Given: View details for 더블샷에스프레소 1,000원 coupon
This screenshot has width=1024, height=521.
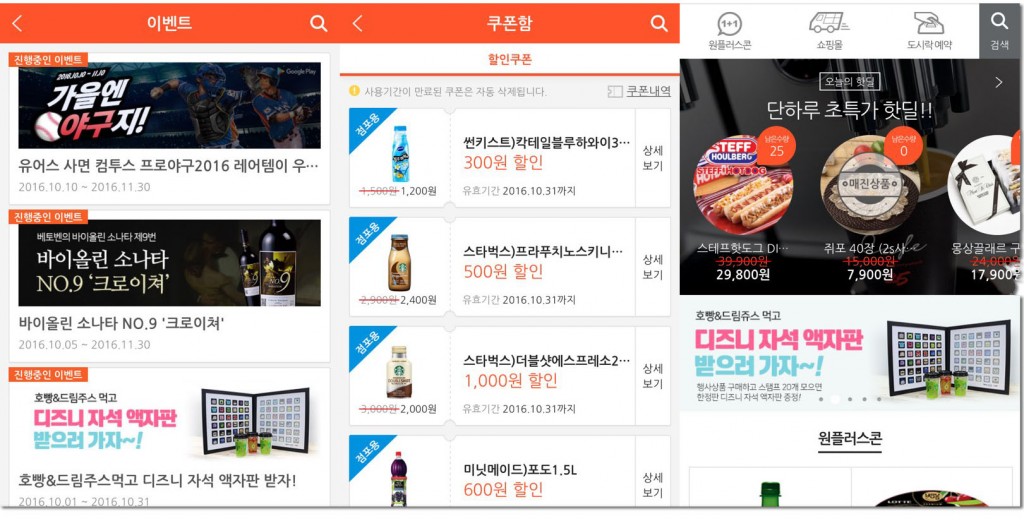Looking at the screenshot, I should pyautogui.click(x=652, y=376).
